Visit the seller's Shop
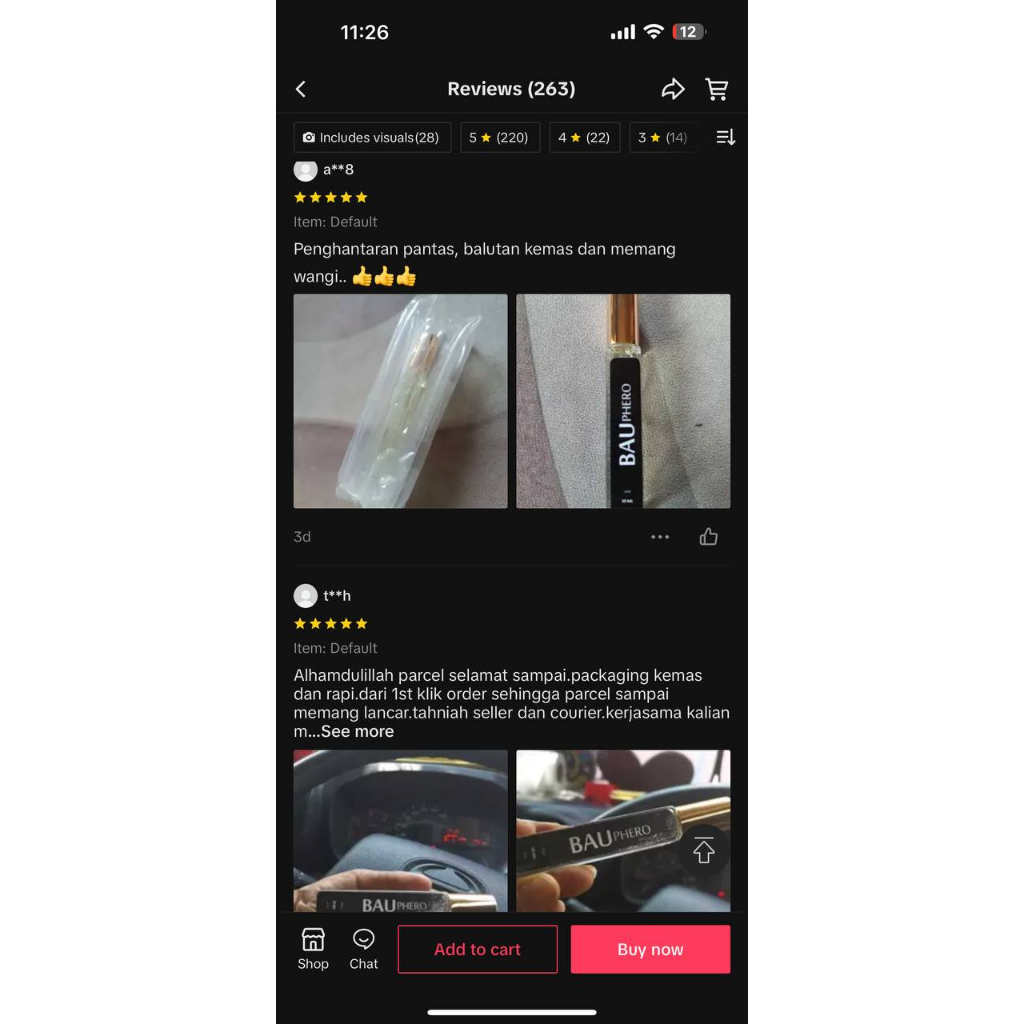This screenshot has height=1024, width=1024. (x=313, y=949)
